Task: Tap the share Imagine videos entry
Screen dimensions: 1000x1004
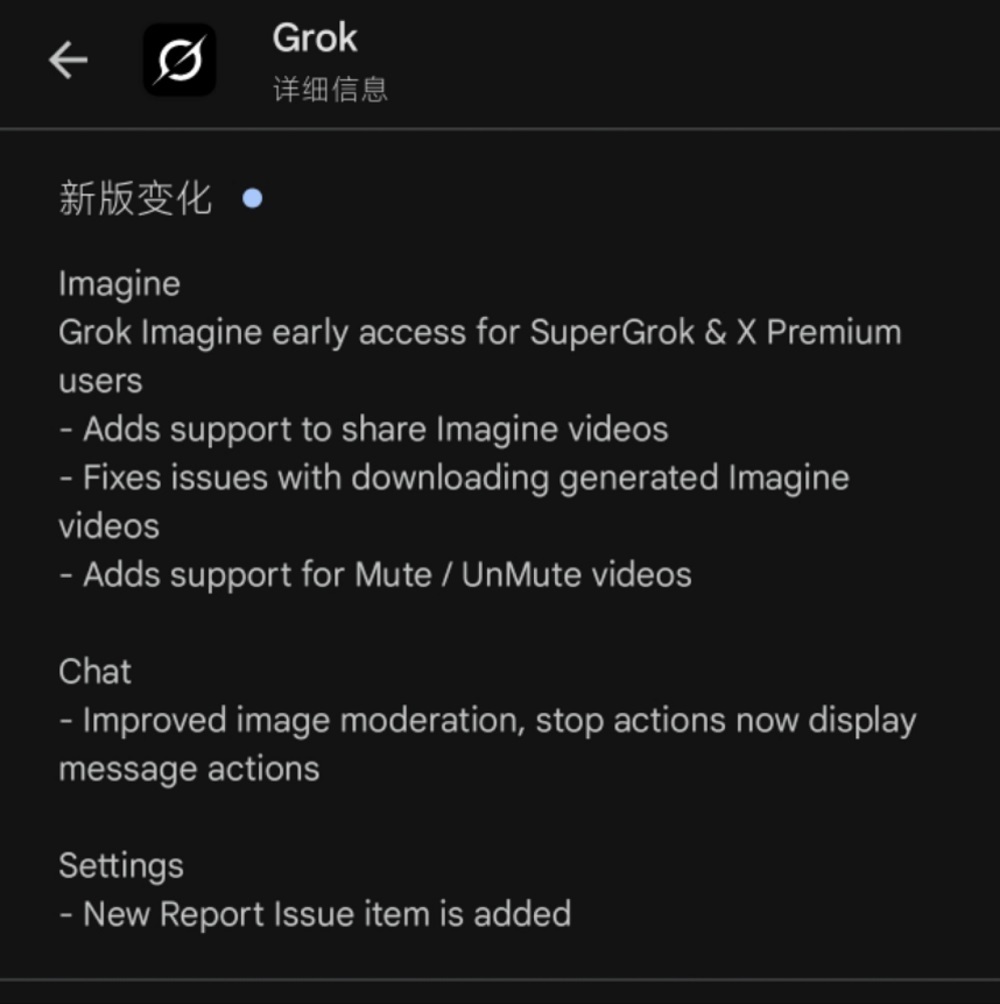Action: [x=363, y=429]
